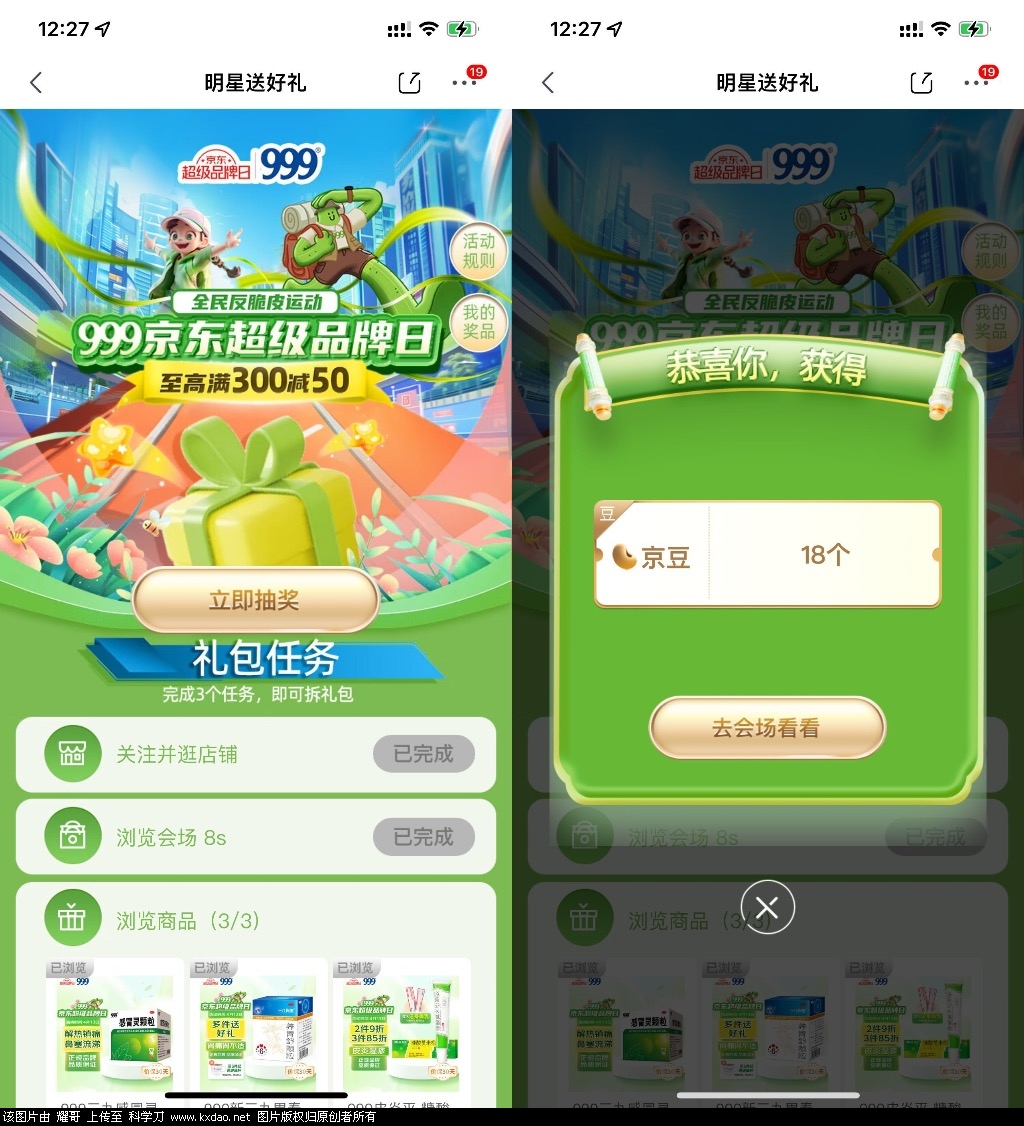
Task: Go to the venue via 去会场看看
Action: [767, 728]
